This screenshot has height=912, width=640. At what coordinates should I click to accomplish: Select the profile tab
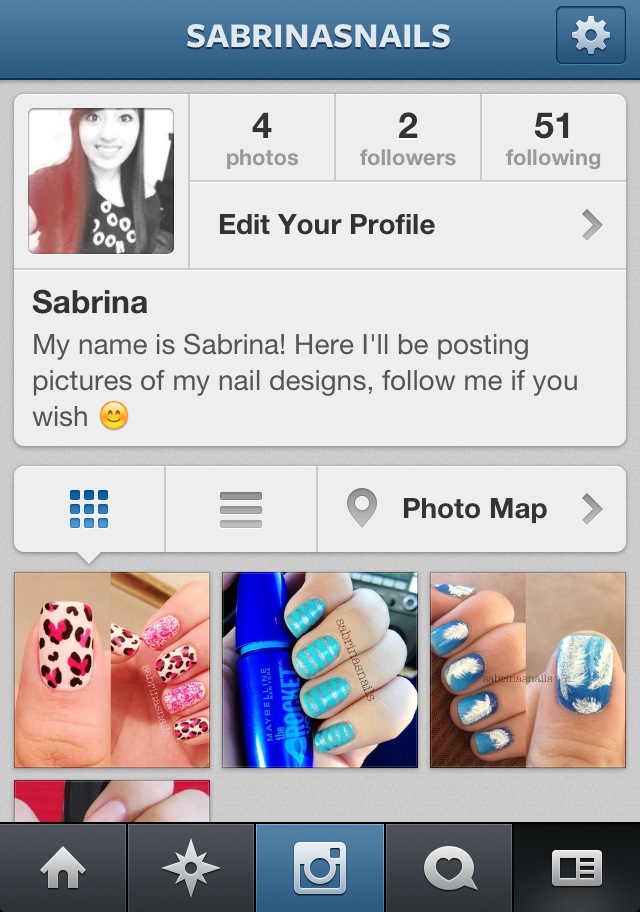tap(577, 868)
